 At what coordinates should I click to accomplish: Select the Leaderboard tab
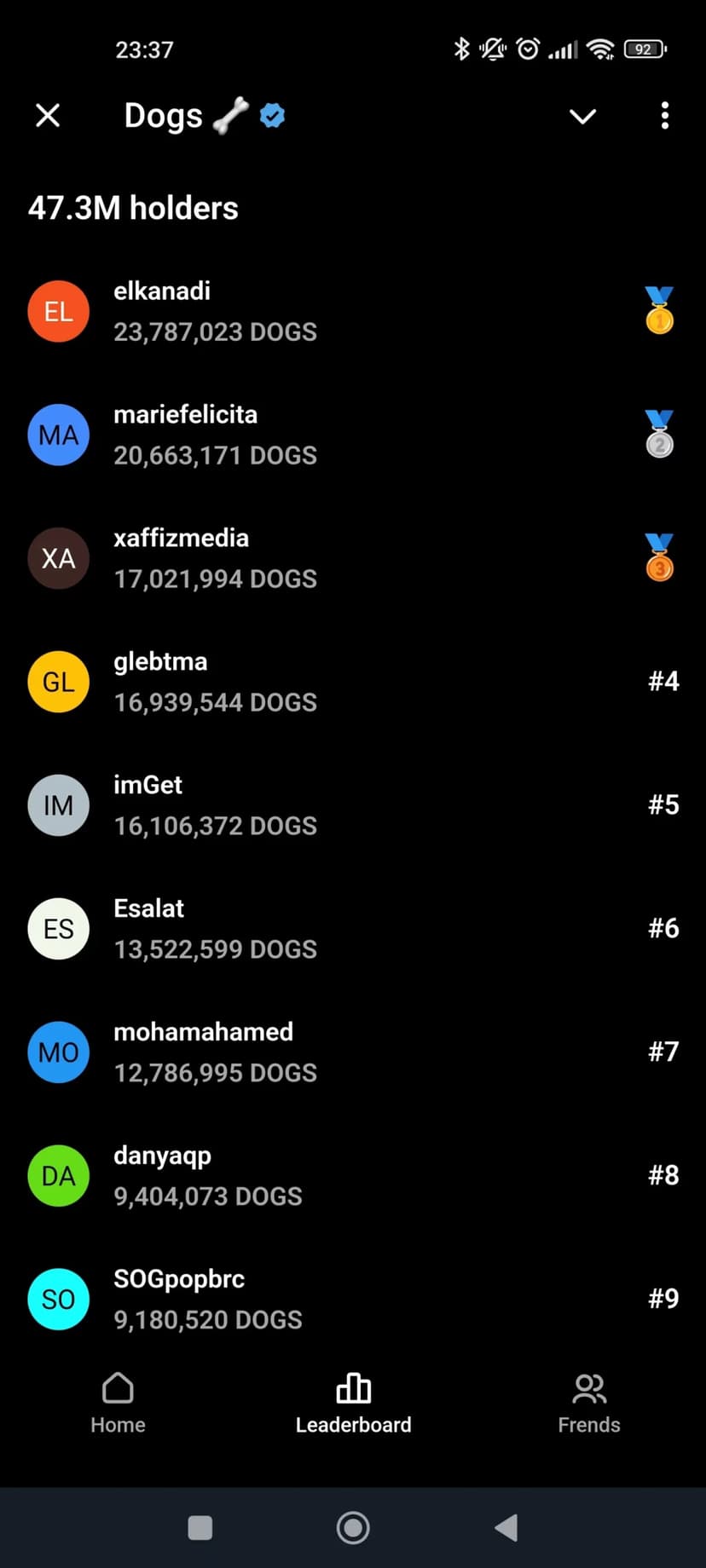tap(353, 1404)
